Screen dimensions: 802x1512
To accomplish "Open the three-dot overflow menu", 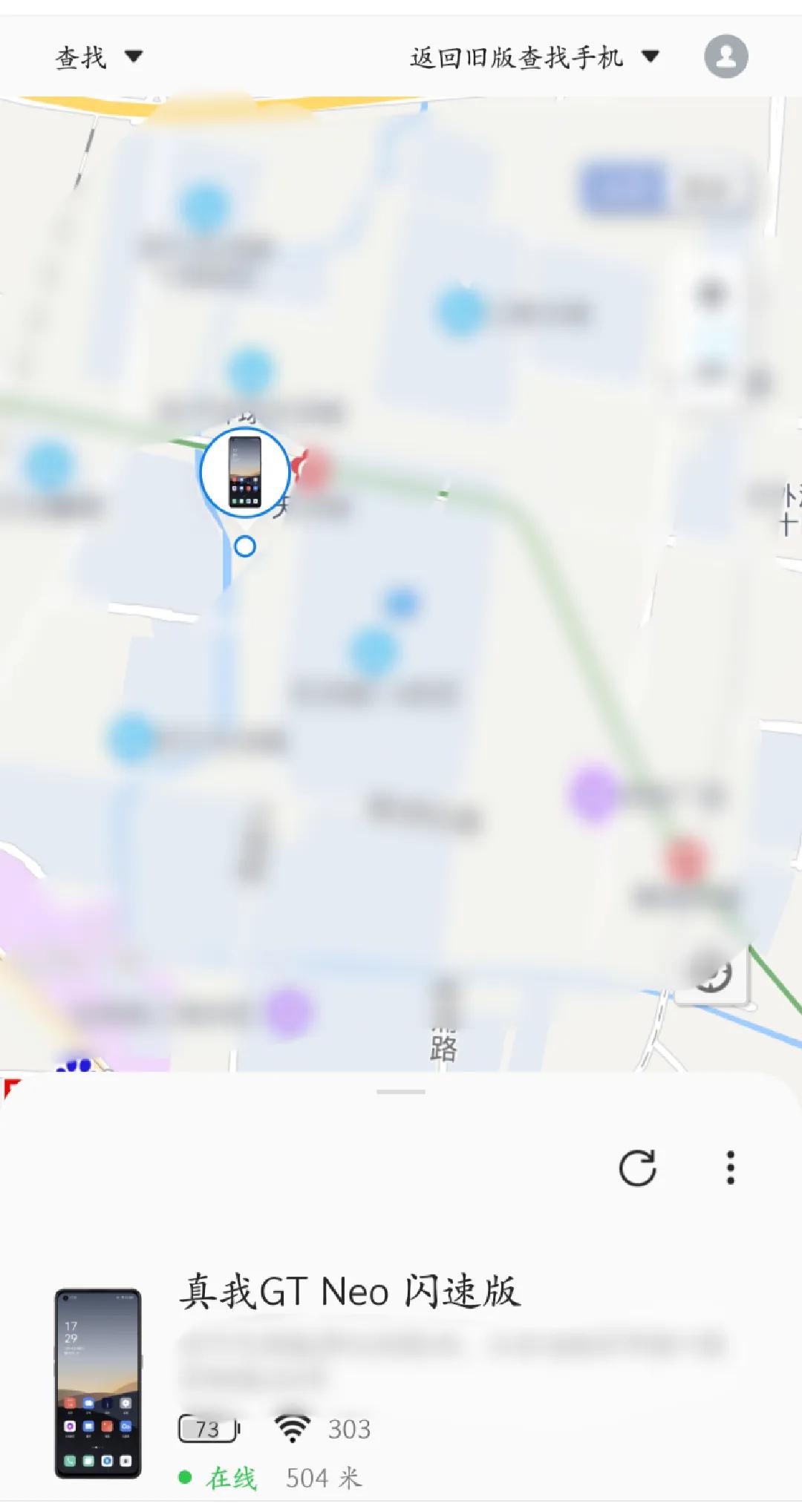I will coord(731,1168).
